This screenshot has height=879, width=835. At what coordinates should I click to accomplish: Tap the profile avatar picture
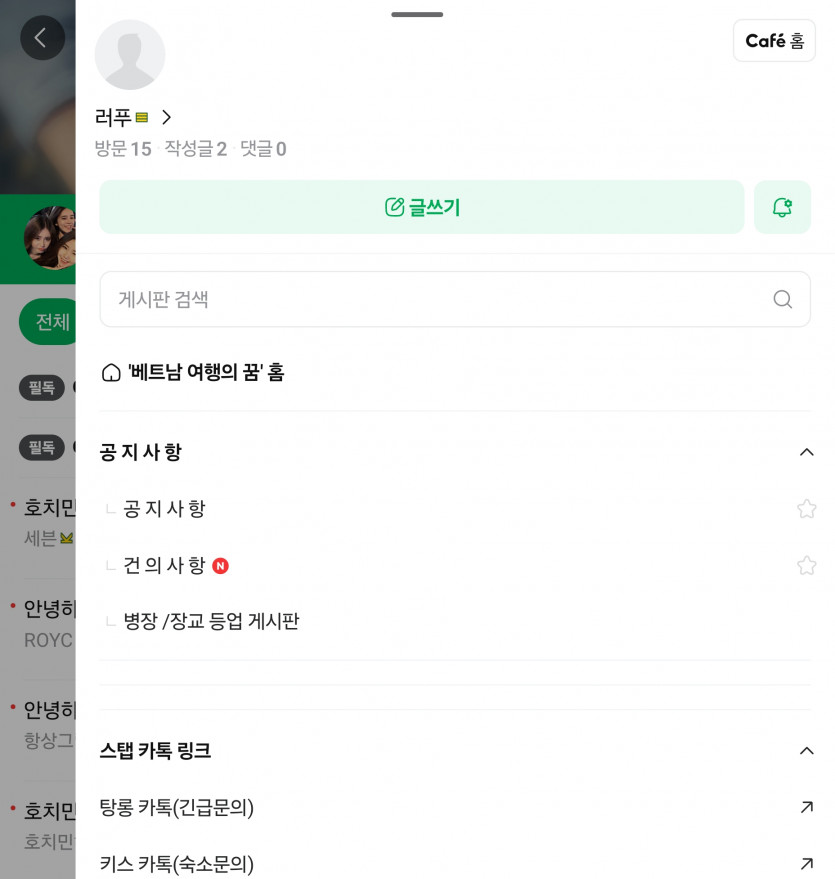(x=130, y=55)
